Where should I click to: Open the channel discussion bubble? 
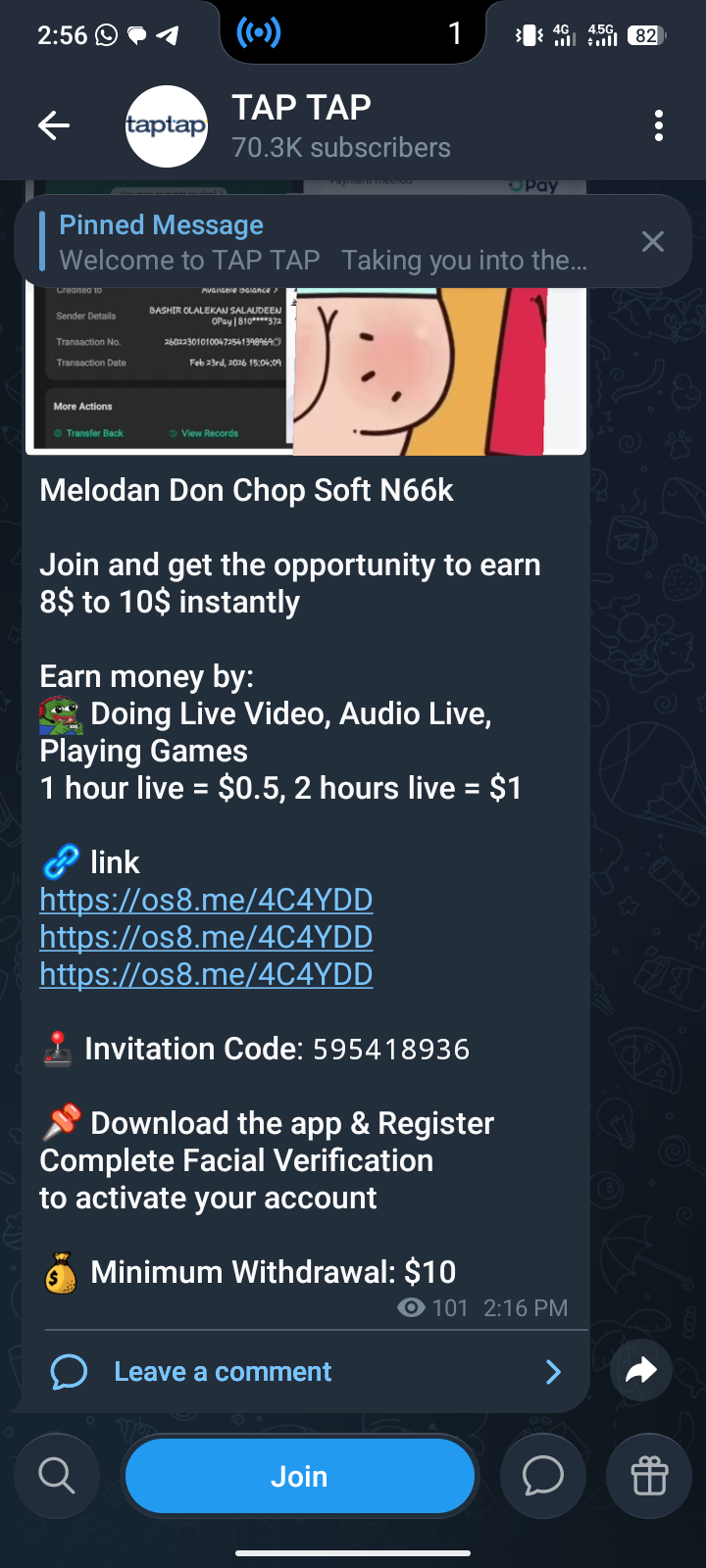click(542, 1476)
